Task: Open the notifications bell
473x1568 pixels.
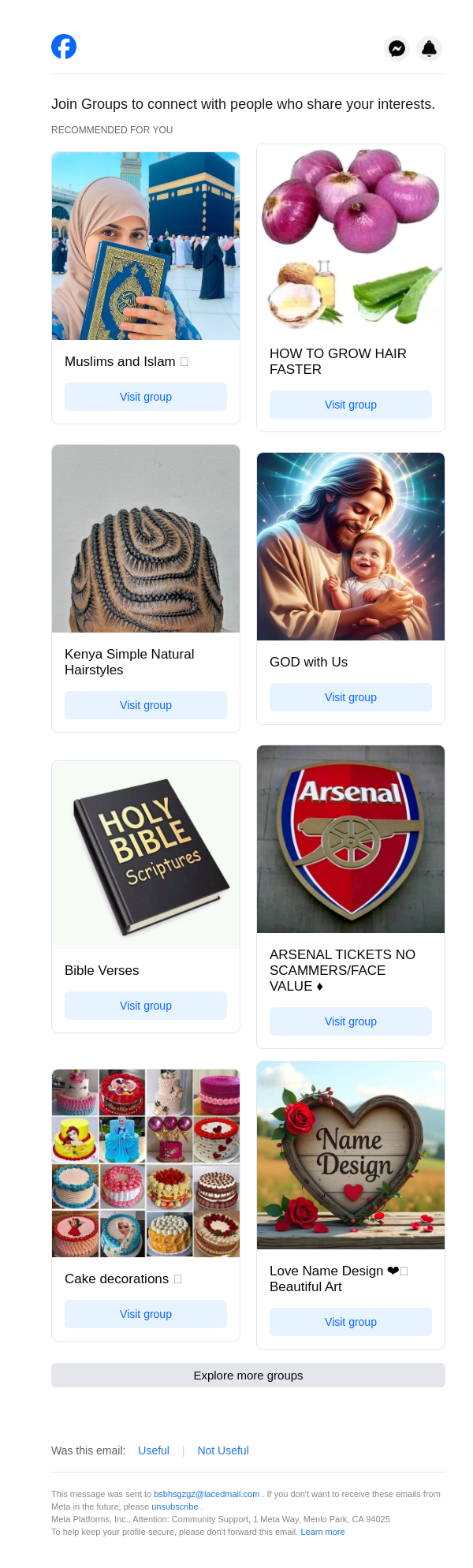Action: coord(429,48)
